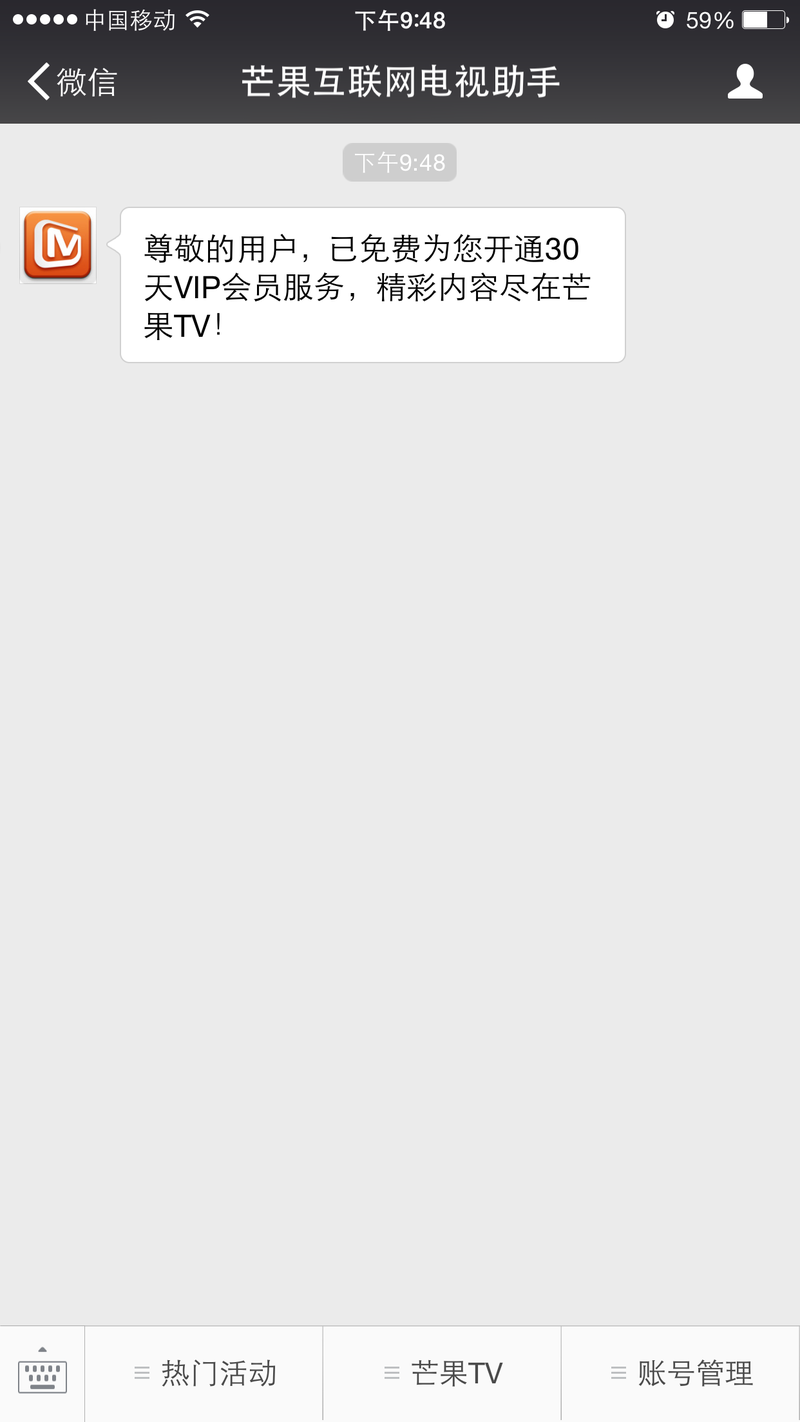Tap the 芒果TV avatar beside the message
This screenshot has height=1422, width=800.
(58, 245)
